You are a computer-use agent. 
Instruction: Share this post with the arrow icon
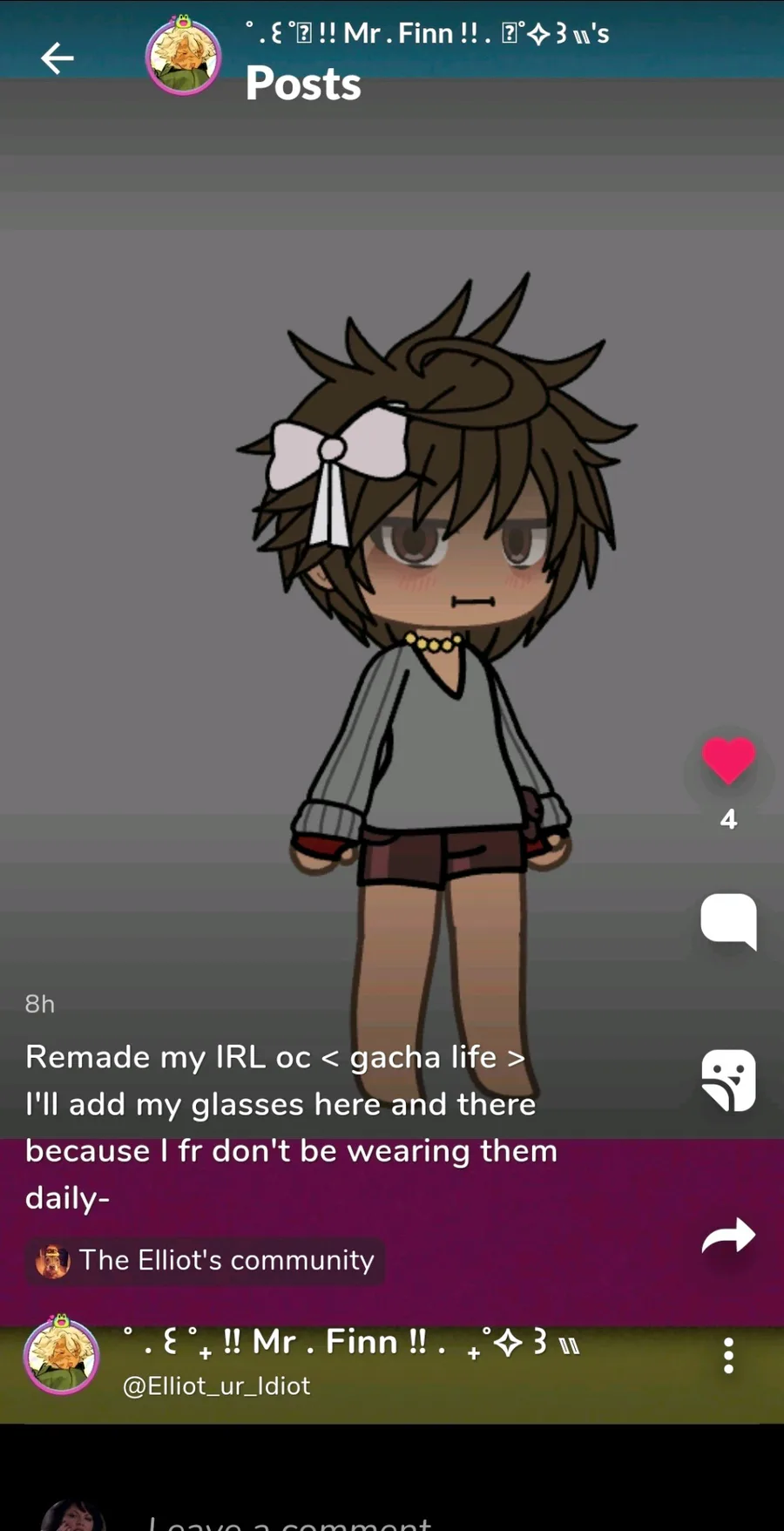click(728, 1236)
